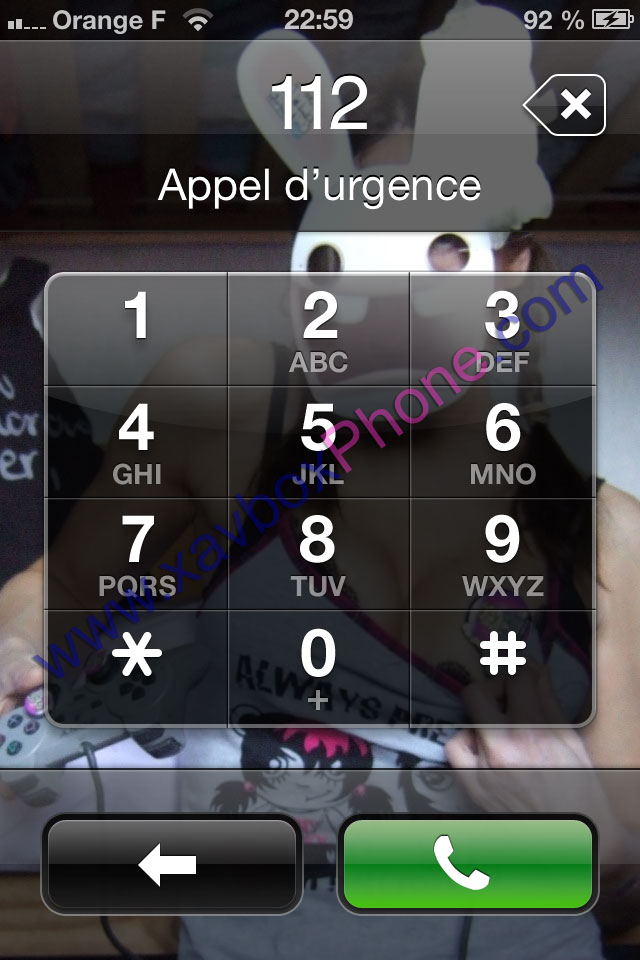This screenshot has height=960, width=640.
Task: Tap the 2 ABC key
Action: [319, 330]
